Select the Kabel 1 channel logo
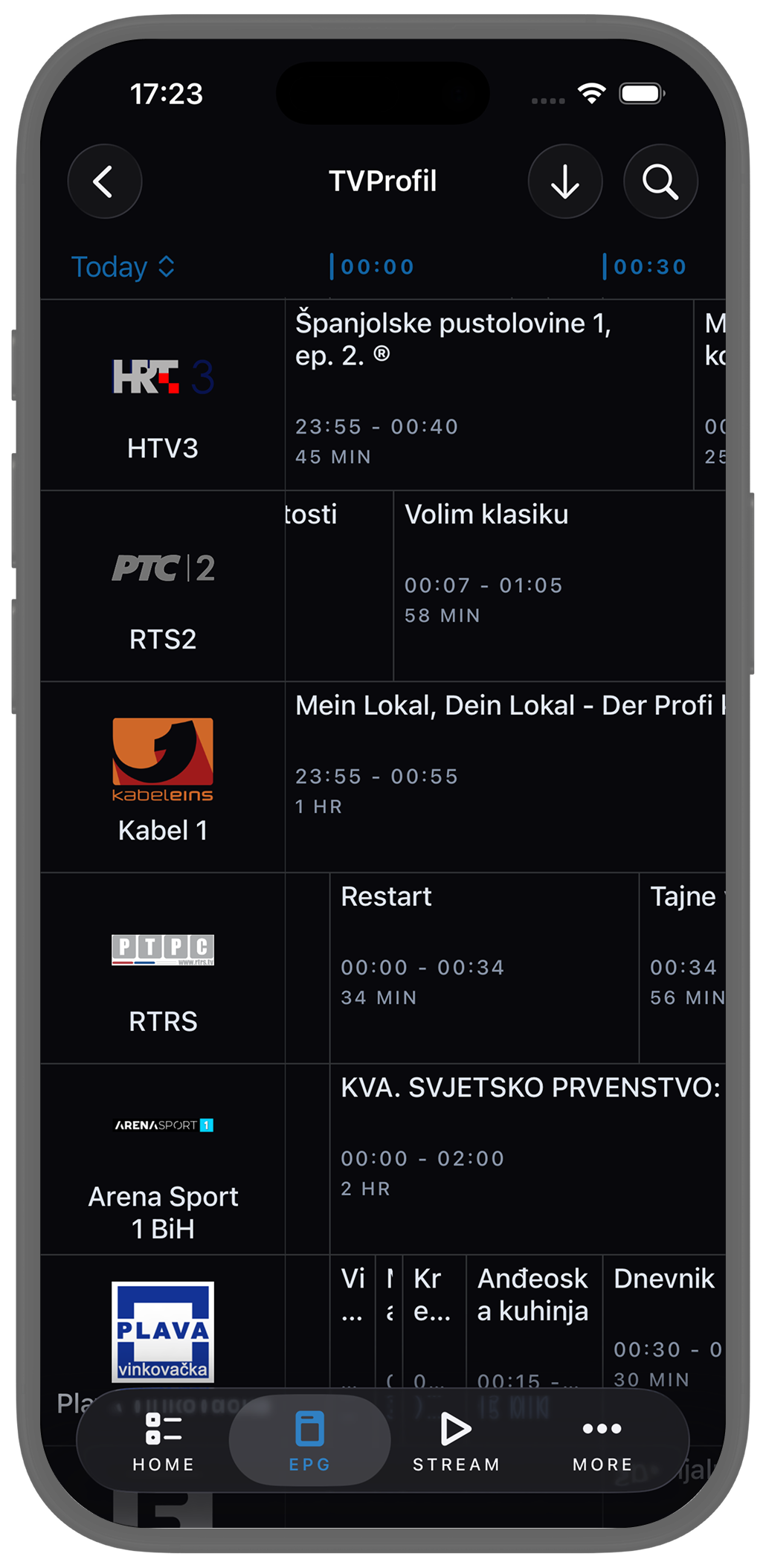 pos(162,760)
